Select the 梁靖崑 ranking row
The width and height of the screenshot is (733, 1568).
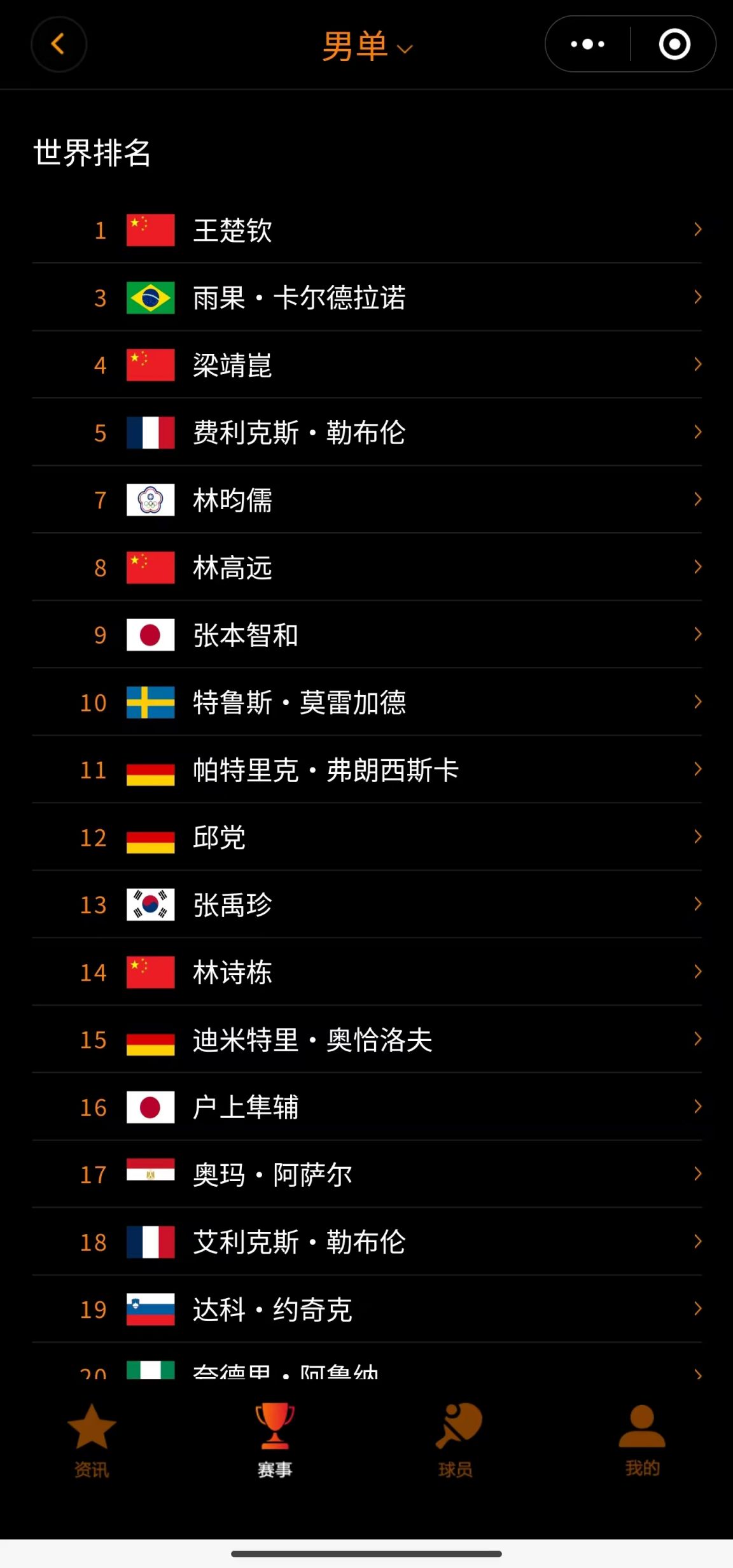(366, 365)
